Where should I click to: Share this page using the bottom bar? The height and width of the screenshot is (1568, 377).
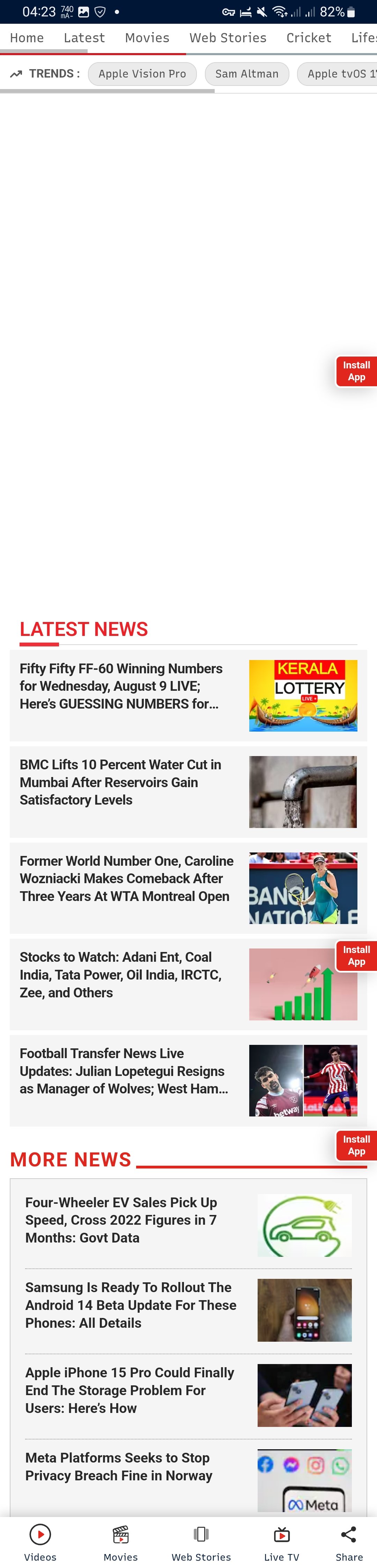(349, 1541)
